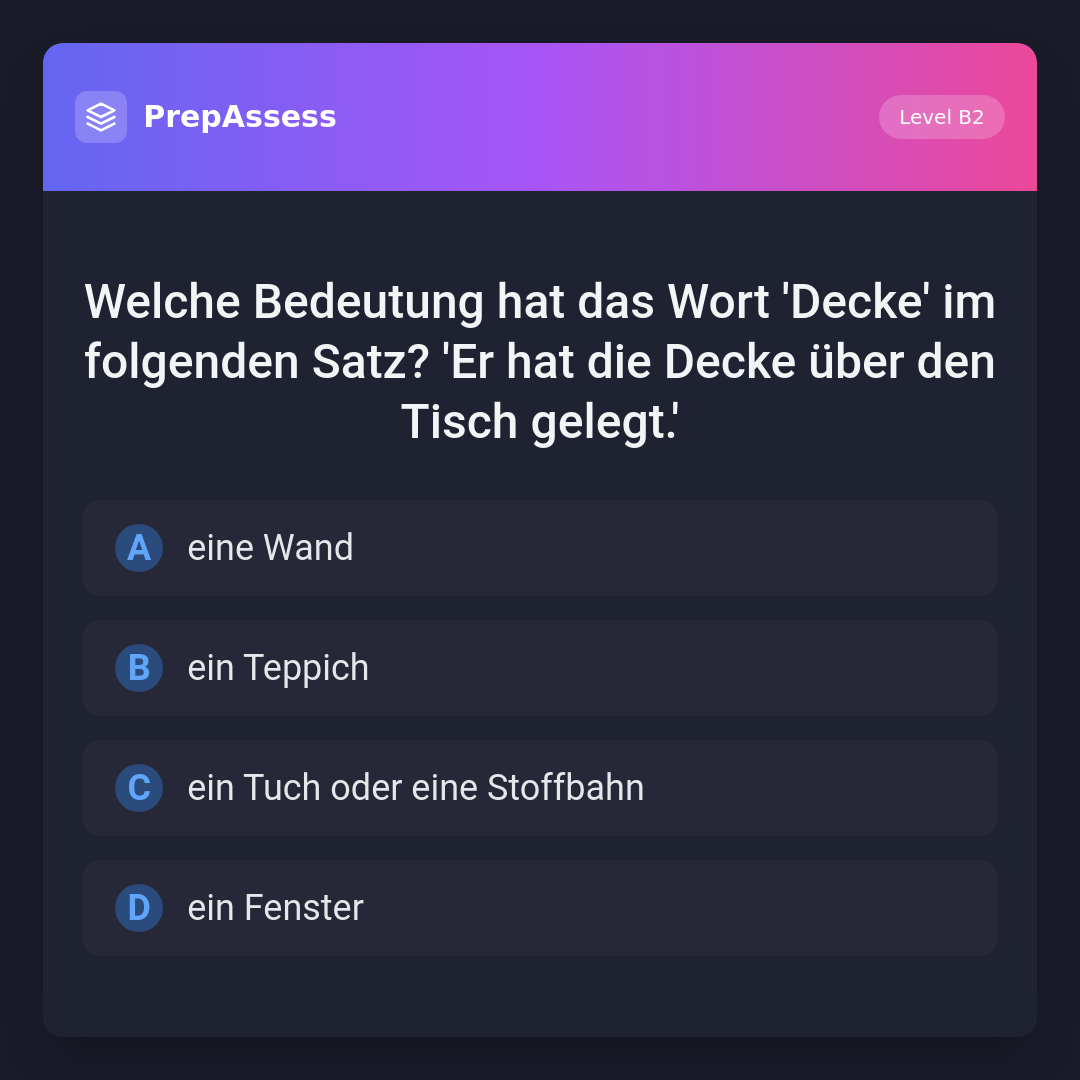Select answer A 'eine Wand'
This screenshot has height=1080, width=1080.
coord(540,548)
